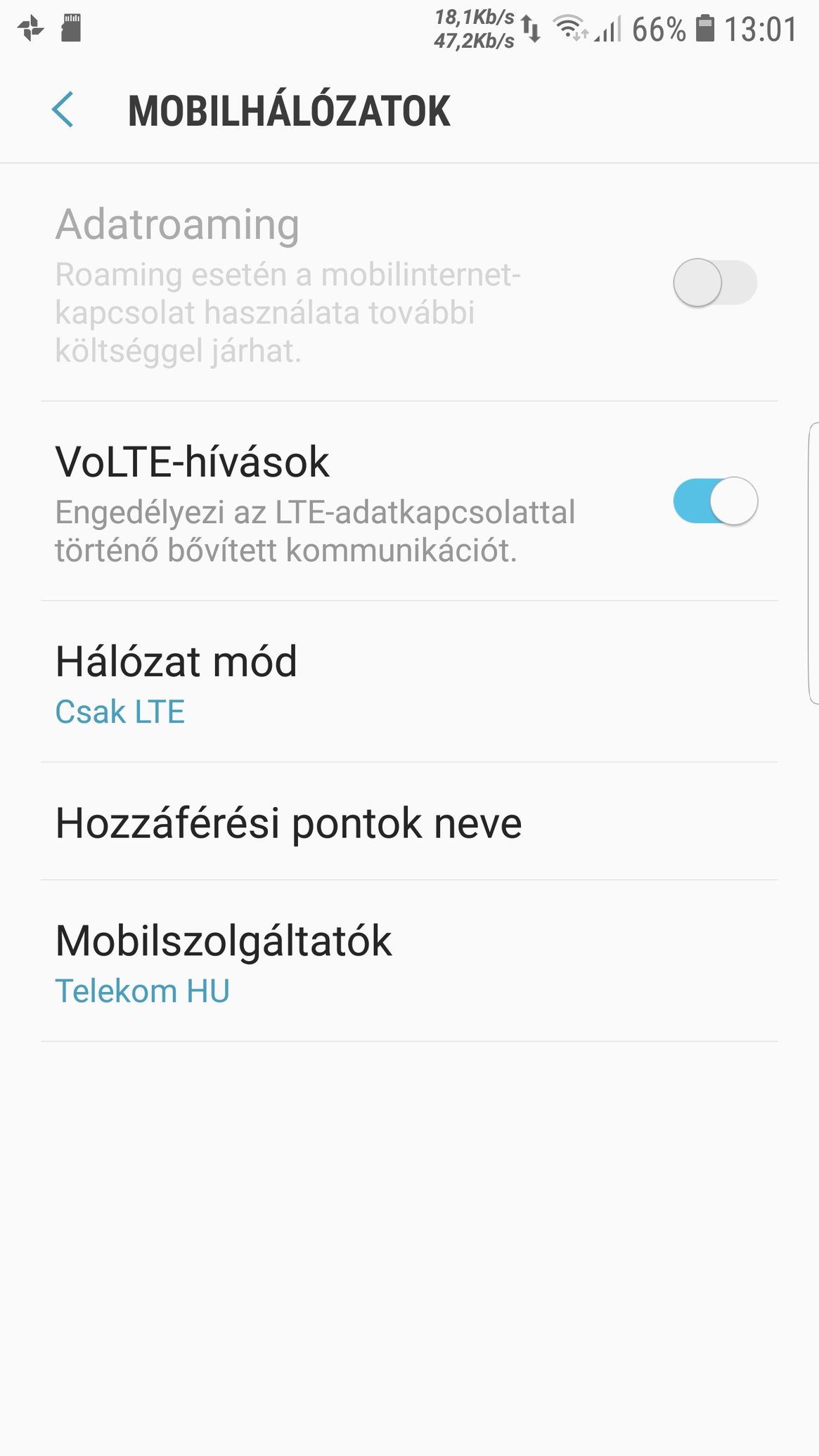Open the edge panel handle

pyautogui.click(x=813, y=562)
